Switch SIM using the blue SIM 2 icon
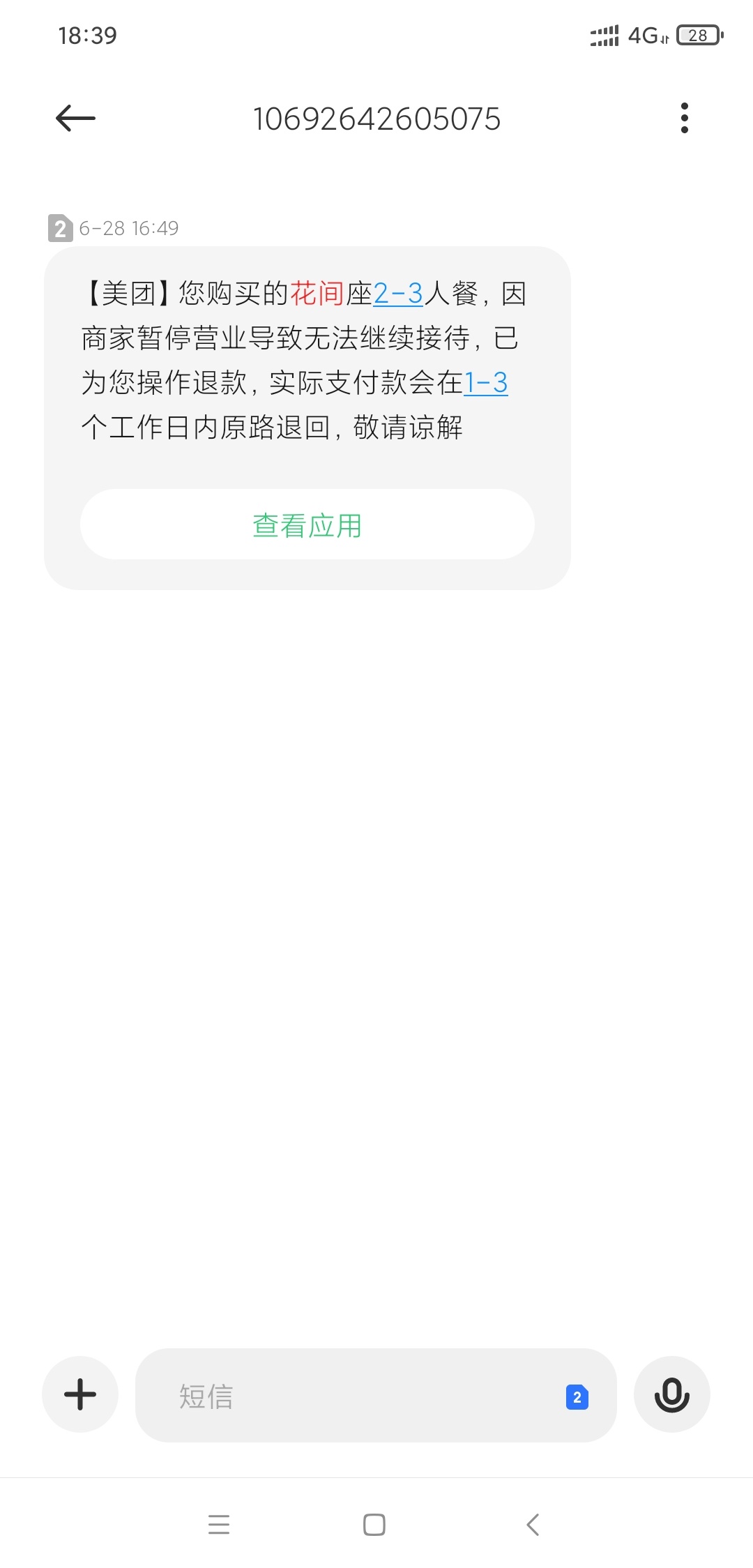Image resolution: width=753 pixels, height=1568 pixels. 577,1397
